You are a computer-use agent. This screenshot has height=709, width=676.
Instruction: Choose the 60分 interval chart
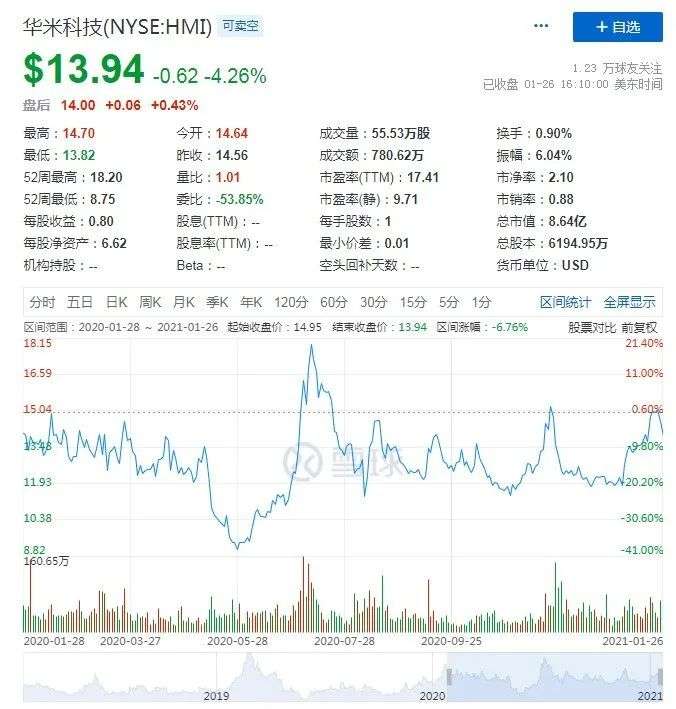coord(334,302)
